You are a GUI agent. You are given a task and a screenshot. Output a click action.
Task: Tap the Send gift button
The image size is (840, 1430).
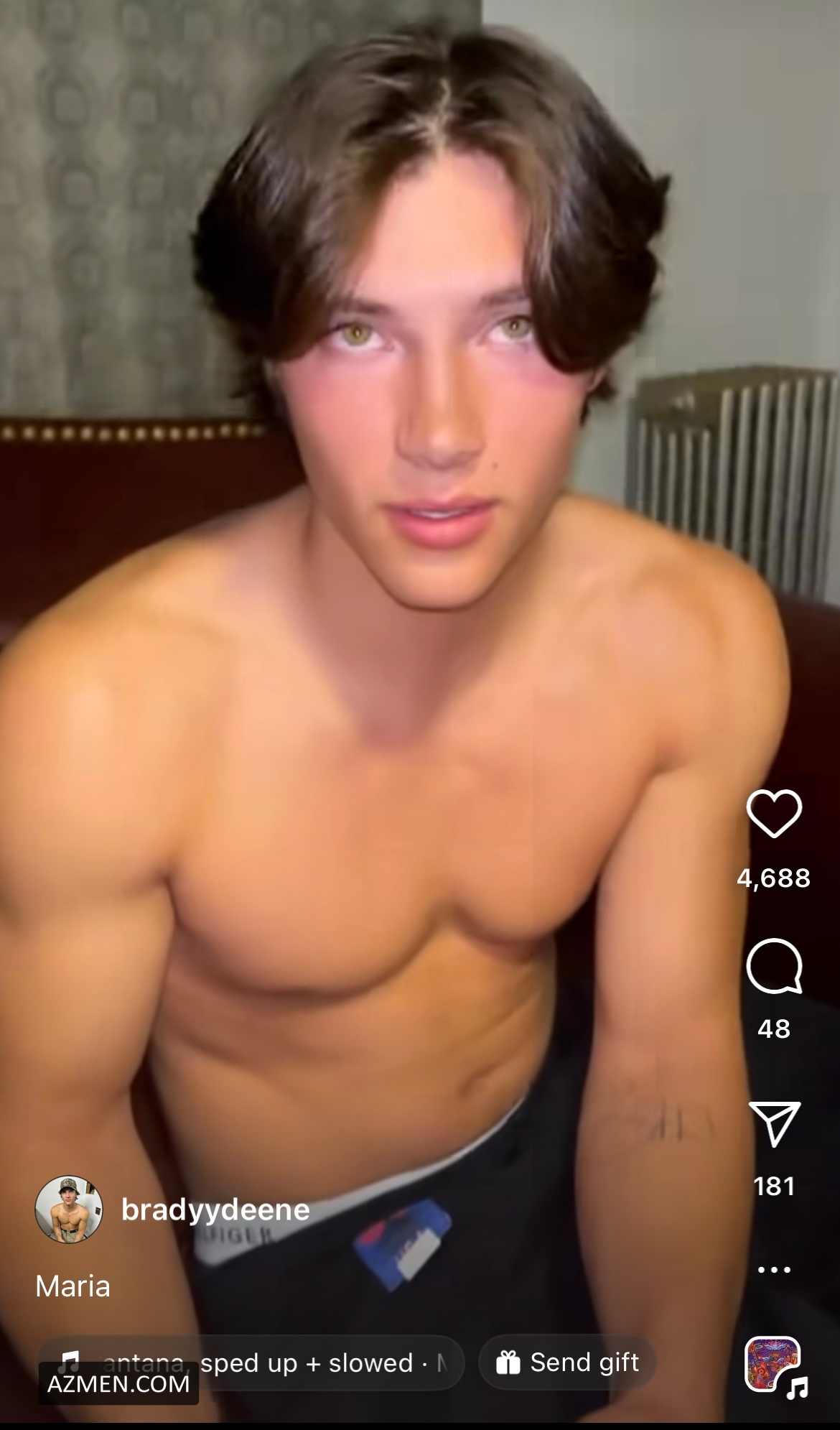click(567, 1362)
